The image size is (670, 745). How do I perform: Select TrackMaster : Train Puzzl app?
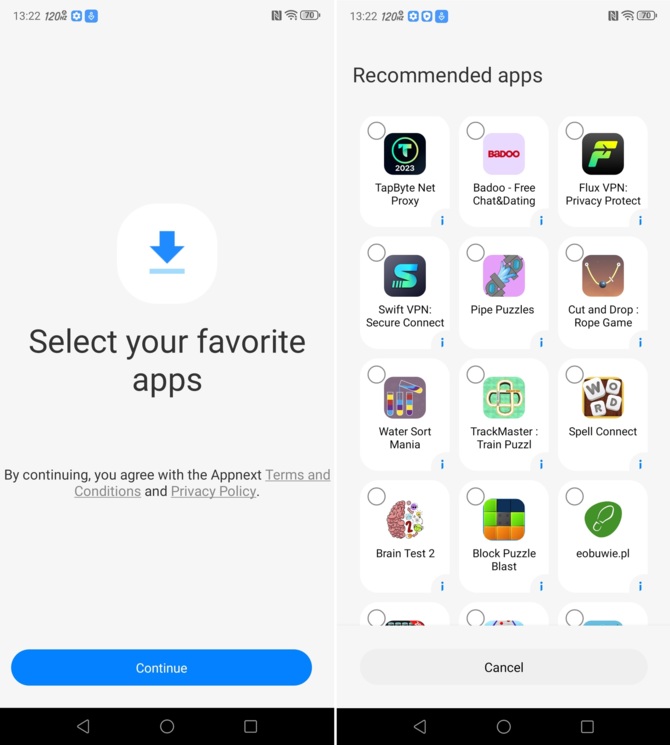[476, 375]
